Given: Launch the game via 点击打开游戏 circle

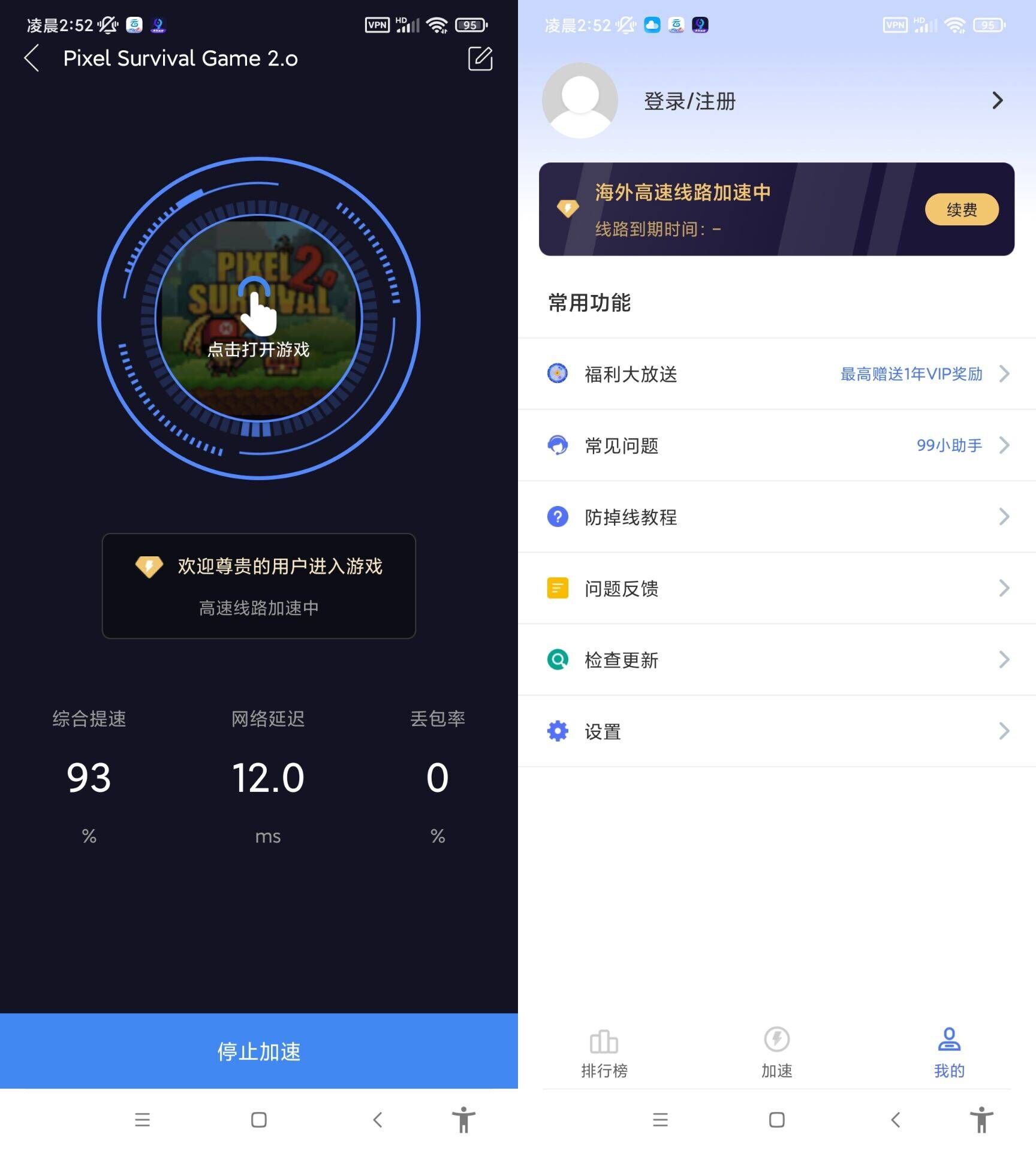Looking at the screenshot, I should (259, 318).
